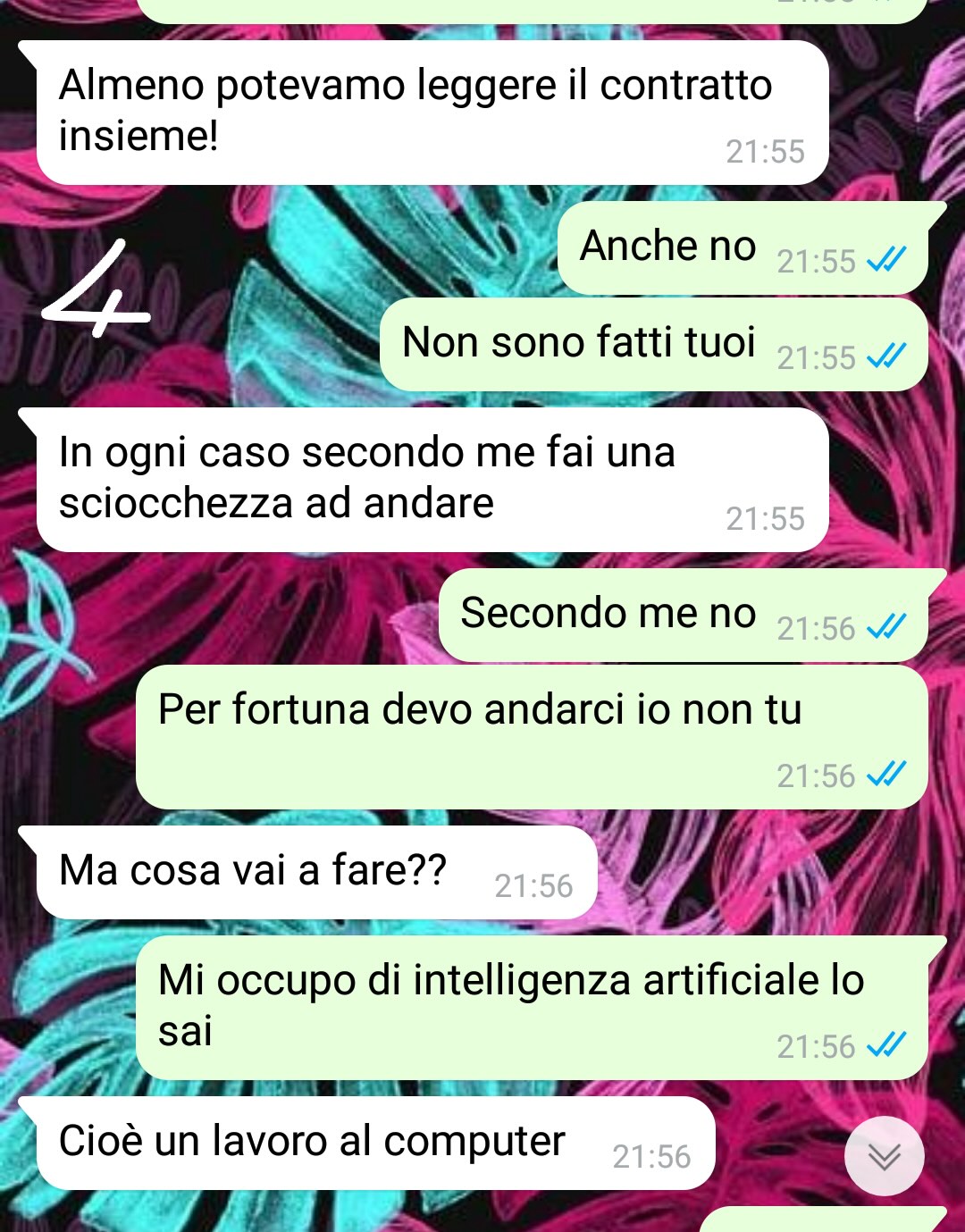Jump to the latest messages with the down-arrow button
This screenshot has width=965, height=1232.
[884, 1156]
